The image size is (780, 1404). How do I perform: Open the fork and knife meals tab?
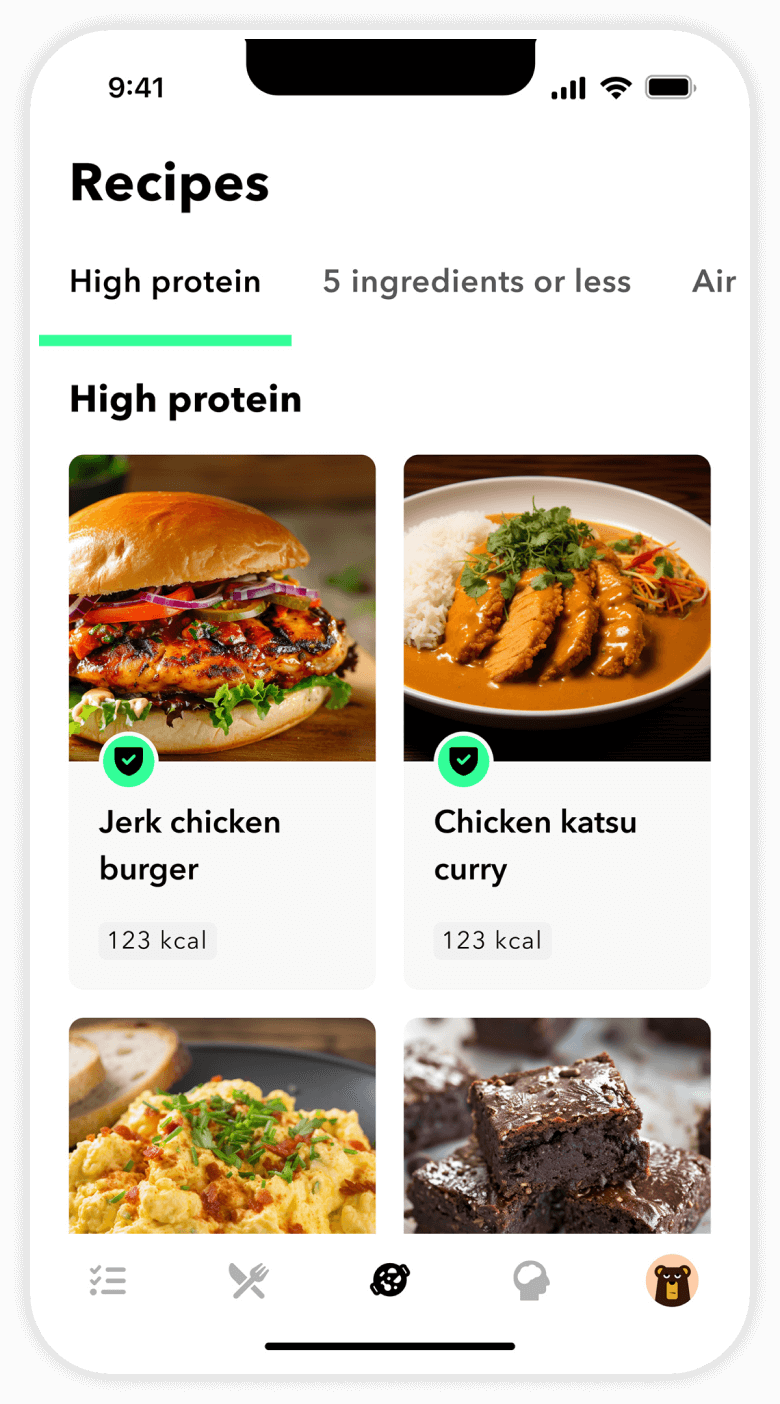point(249,1281)
